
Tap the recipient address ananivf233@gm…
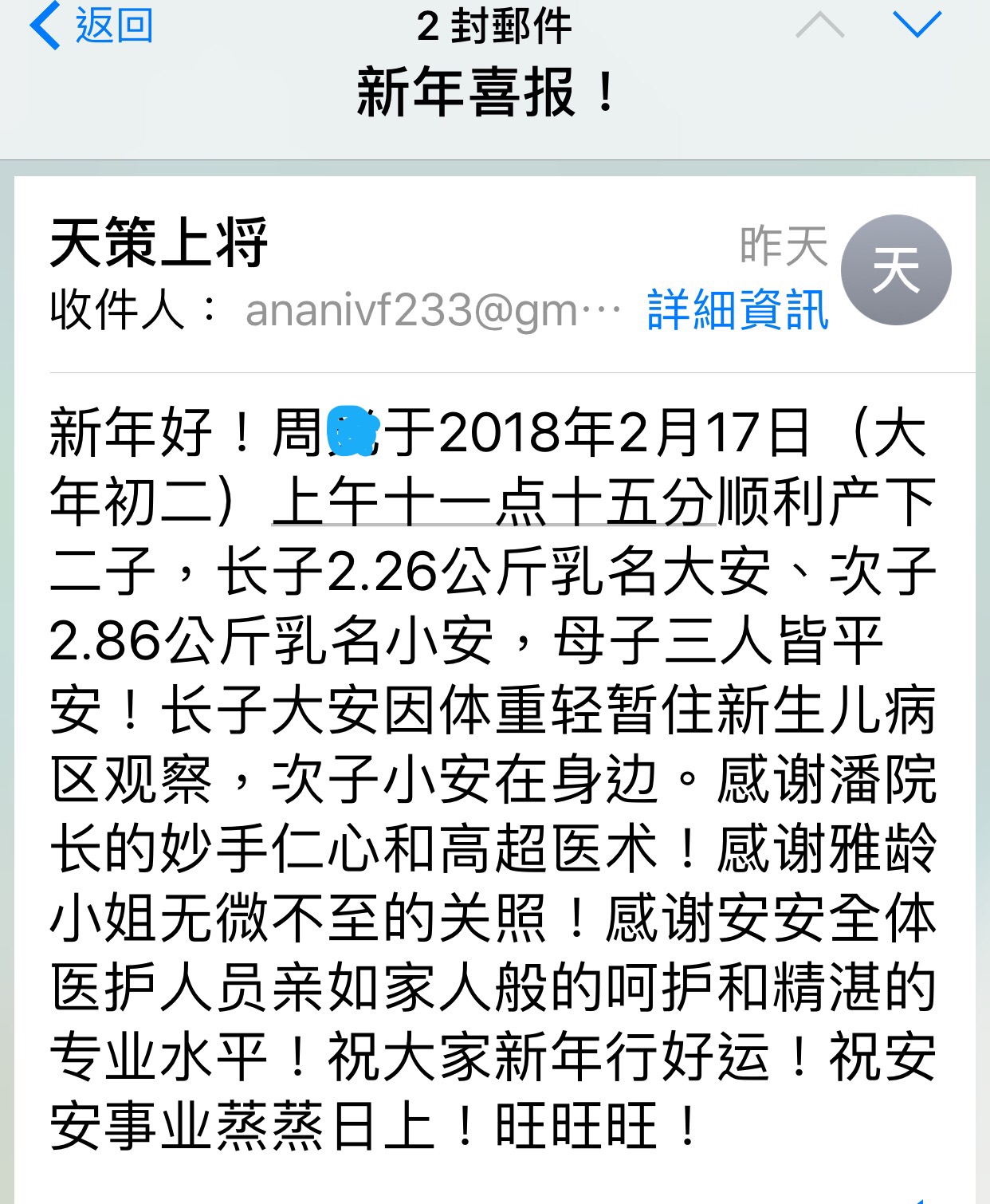click(431, 309)
